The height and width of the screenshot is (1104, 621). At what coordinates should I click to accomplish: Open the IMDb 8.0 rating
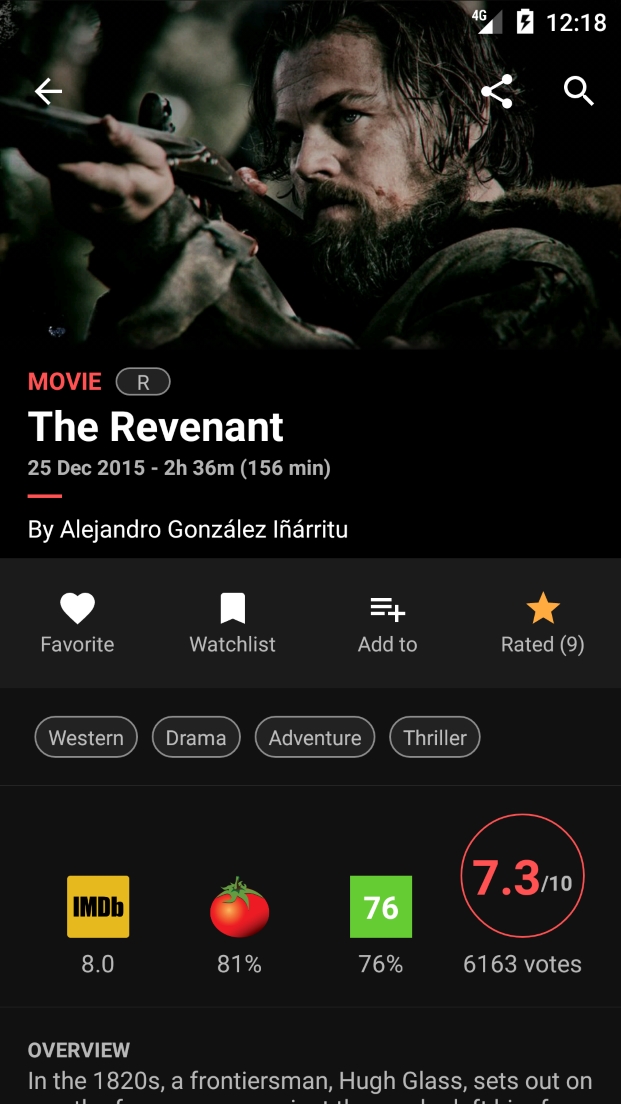[x=98, y=923]
